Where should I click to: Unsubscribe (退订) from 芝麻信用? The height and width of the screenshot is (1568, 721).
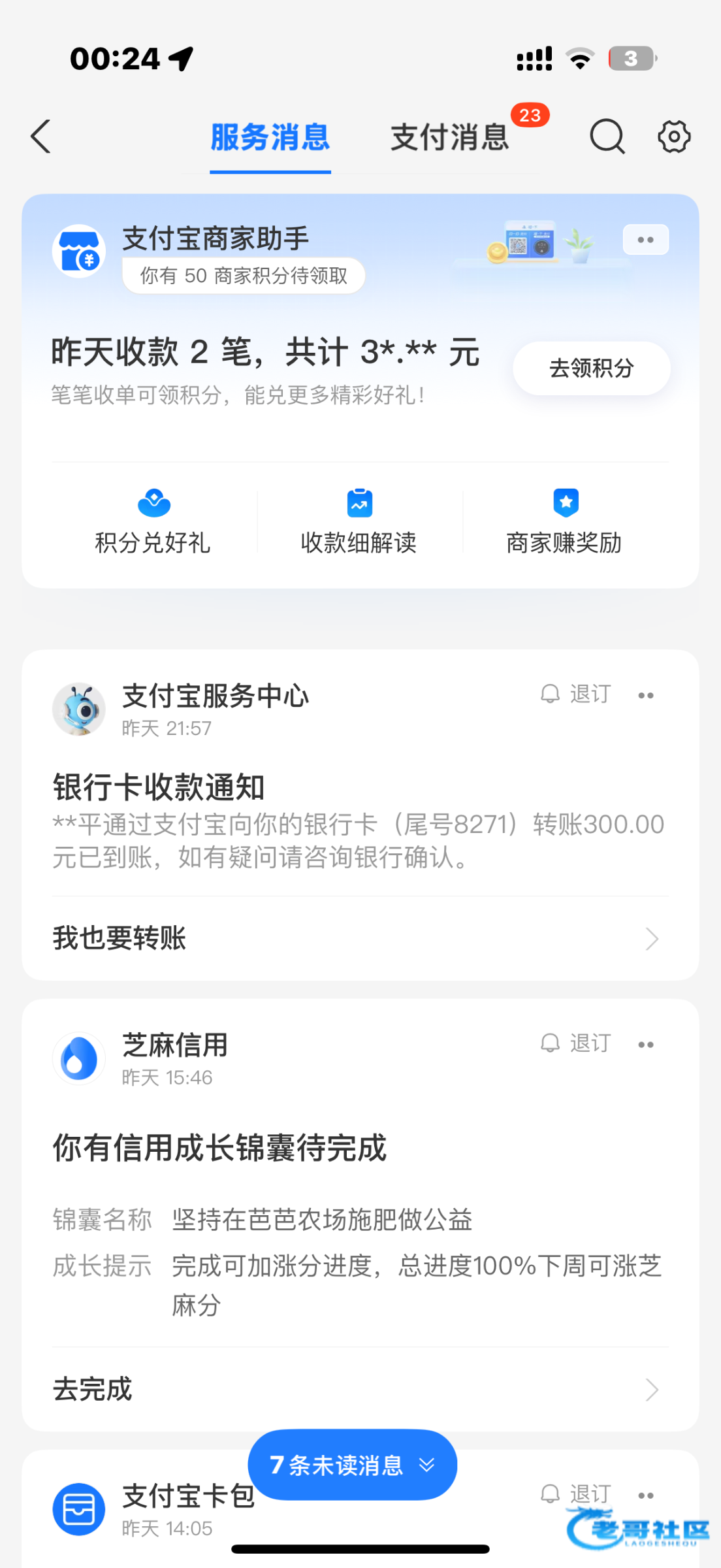point(576,1043)
